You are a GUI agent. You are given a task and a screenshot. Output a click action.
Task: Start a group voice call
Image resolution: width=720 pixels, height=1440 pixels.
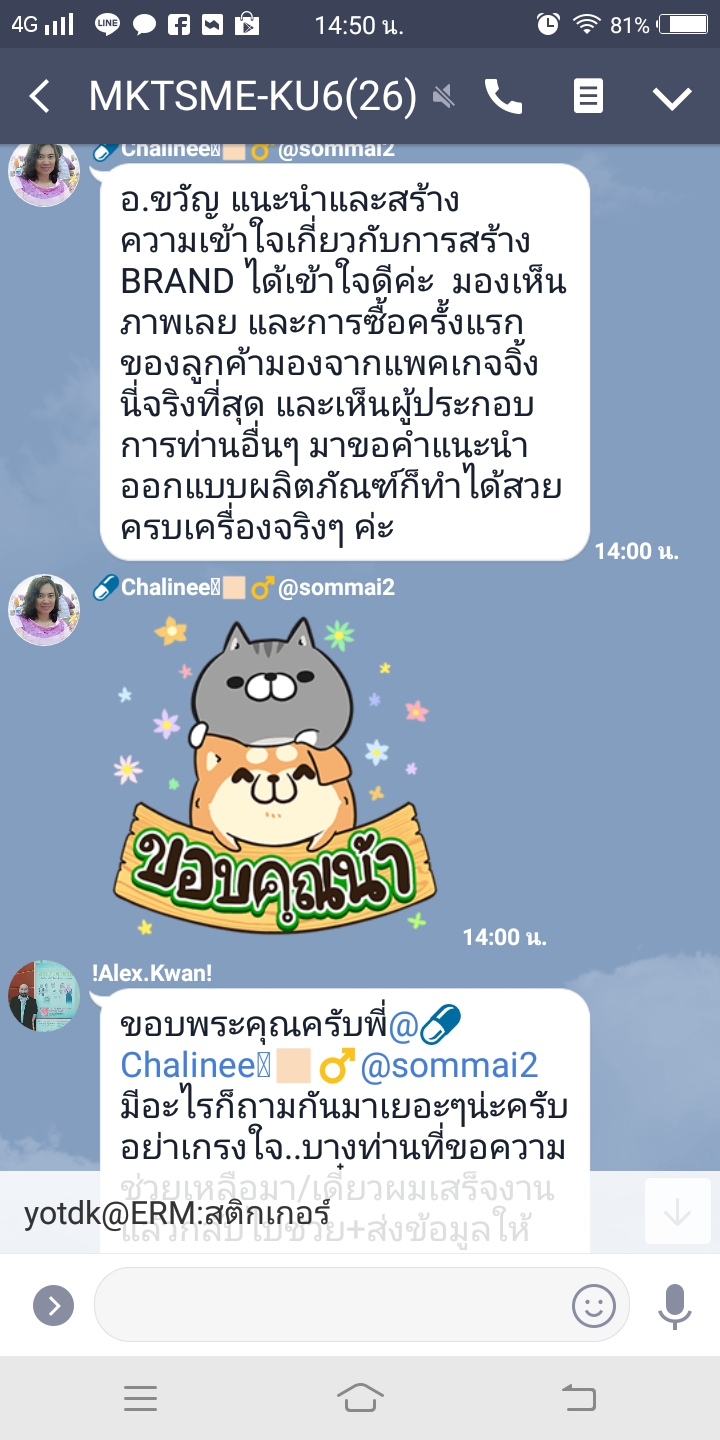[x=503, y=97]
